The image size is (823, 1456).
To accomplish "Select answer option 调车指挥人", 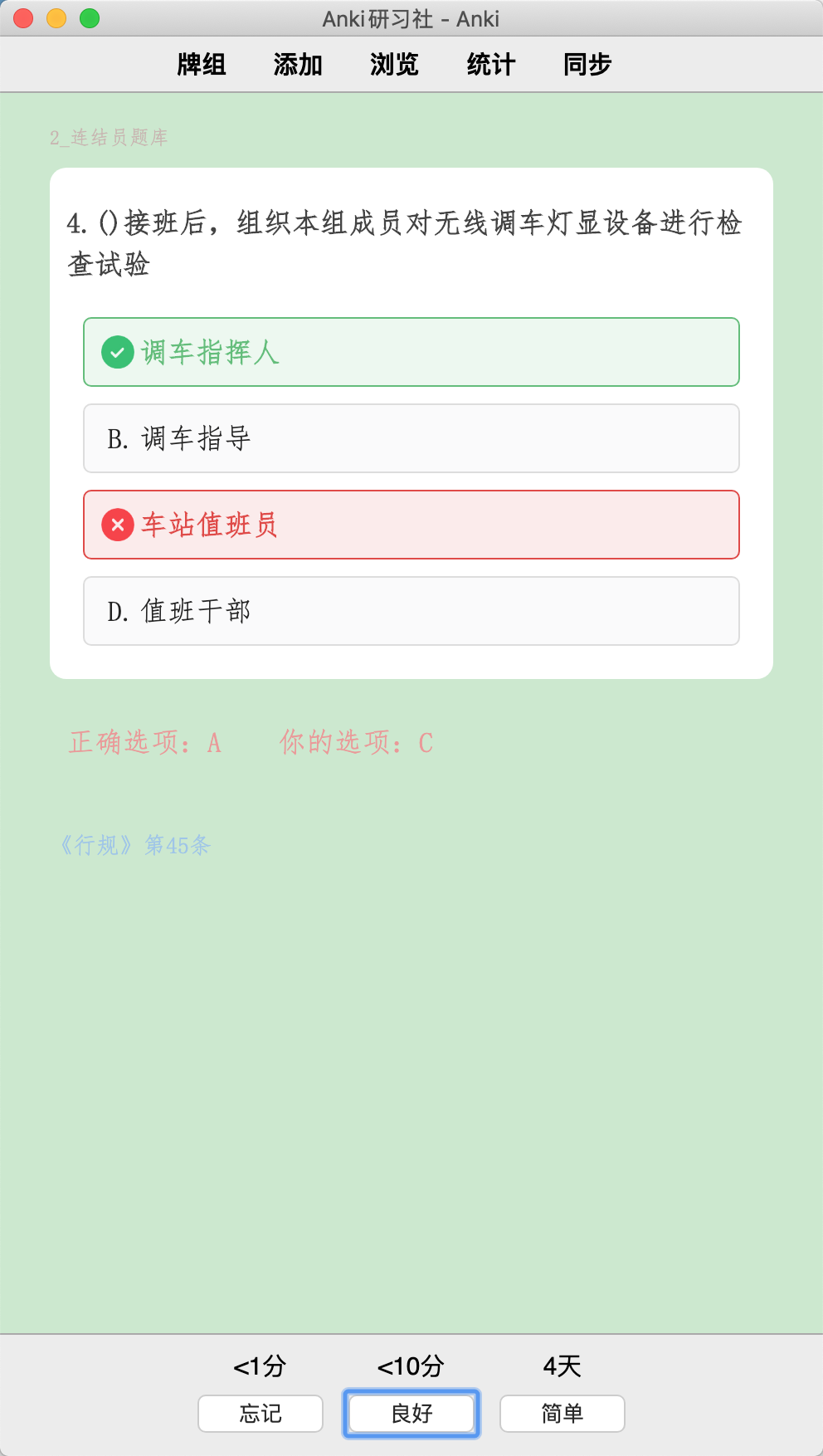I will coord(411,352).
